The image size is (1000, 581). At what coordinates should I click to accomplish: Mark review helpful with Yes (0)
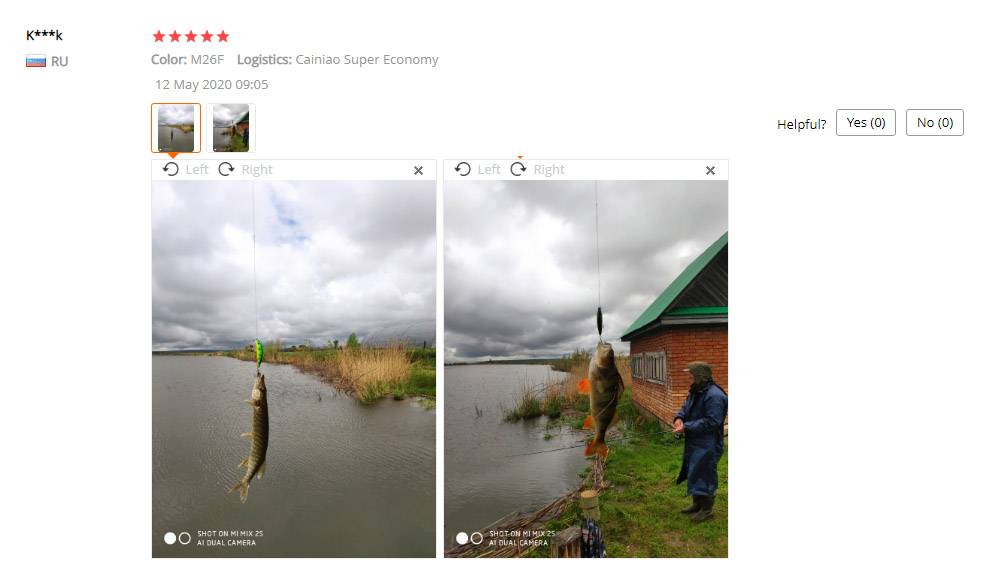[865, 123]
